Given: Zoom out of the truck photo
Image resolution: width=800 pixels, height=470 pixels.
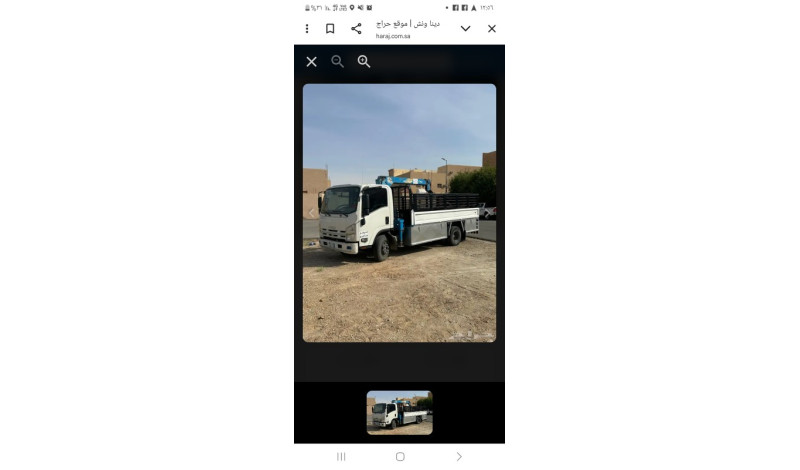Looking at the screenshot, I should click(337, 62).
